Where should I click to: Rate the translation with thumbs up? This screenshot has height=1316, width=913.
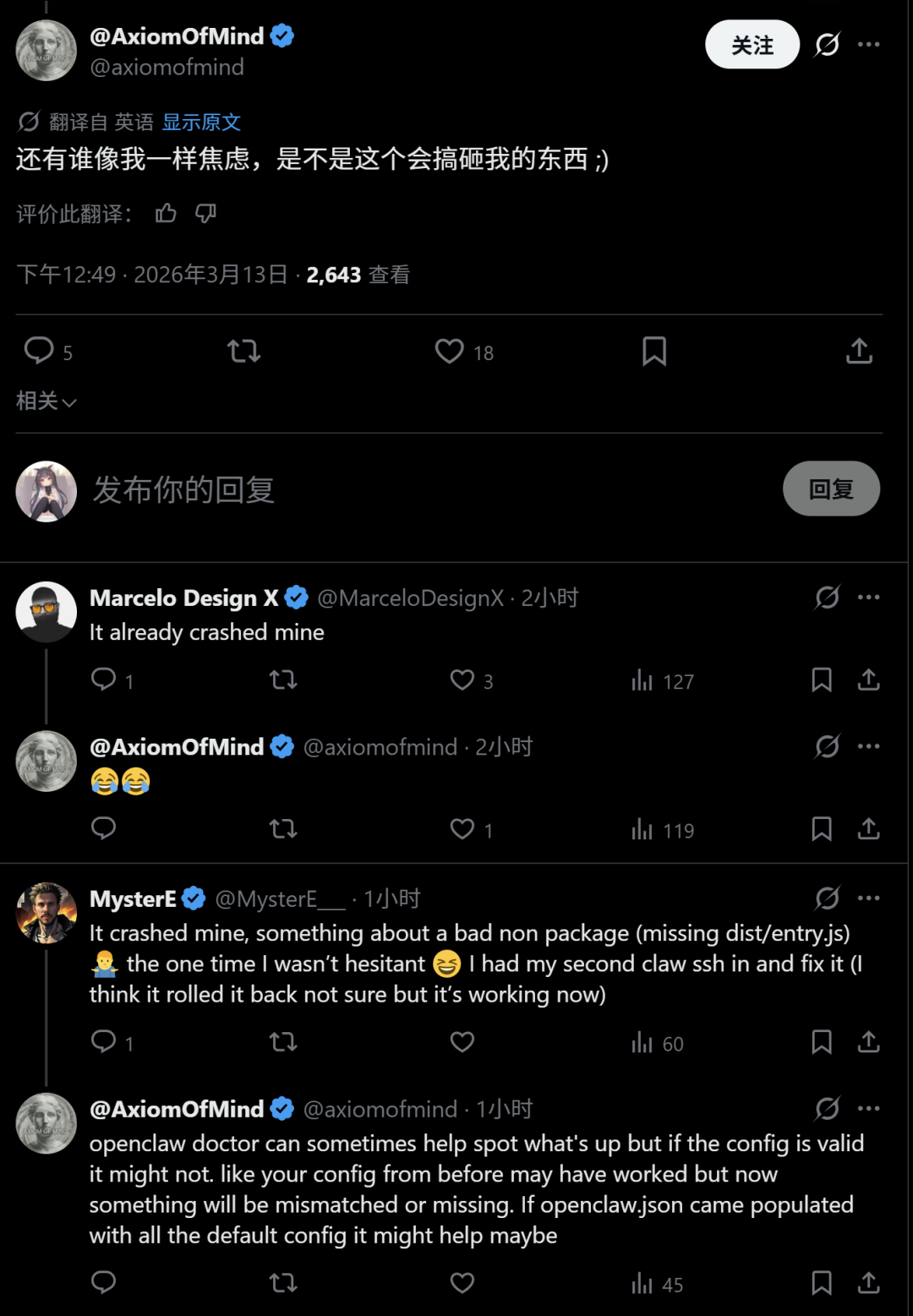[166, 213]
